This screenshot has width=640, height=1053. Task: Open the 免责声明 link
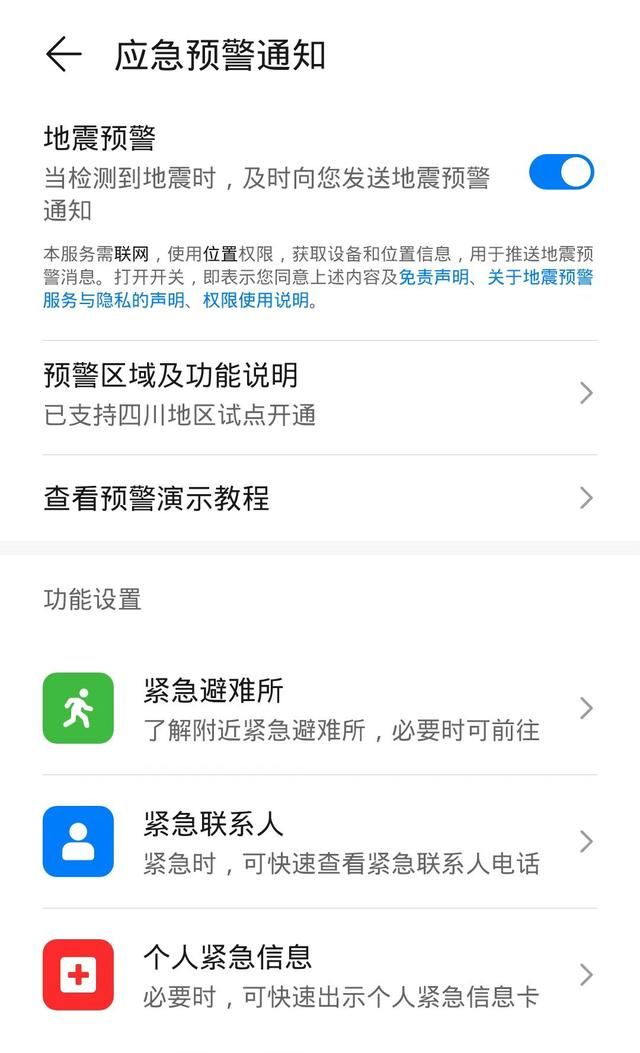click(432, 278)
